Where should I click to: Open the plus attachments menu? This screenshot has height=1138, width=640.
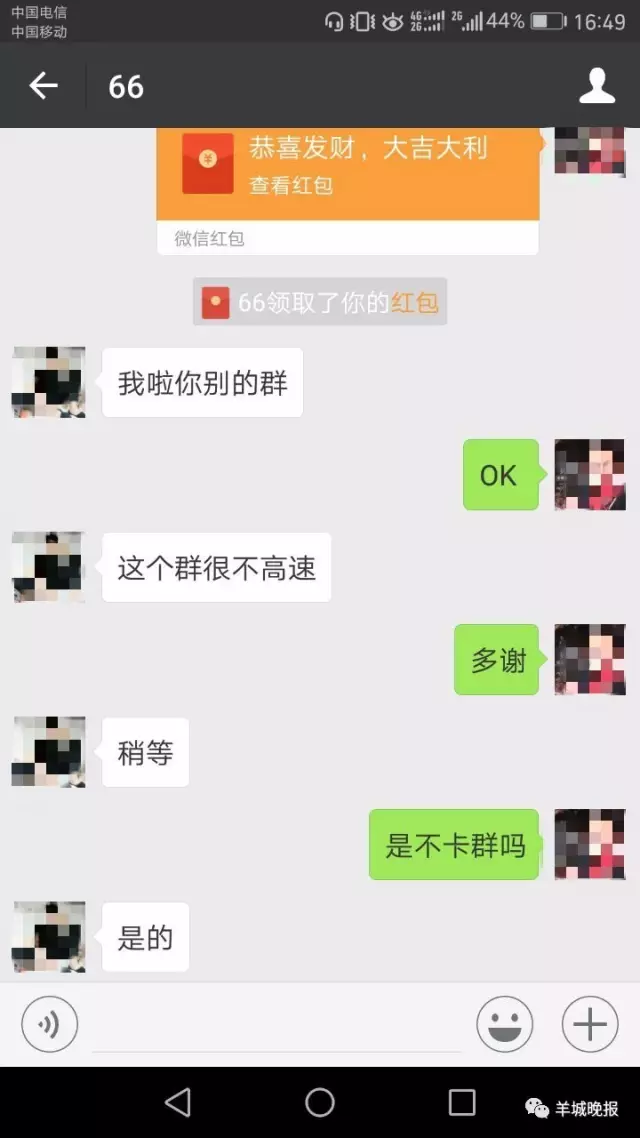590,1024
